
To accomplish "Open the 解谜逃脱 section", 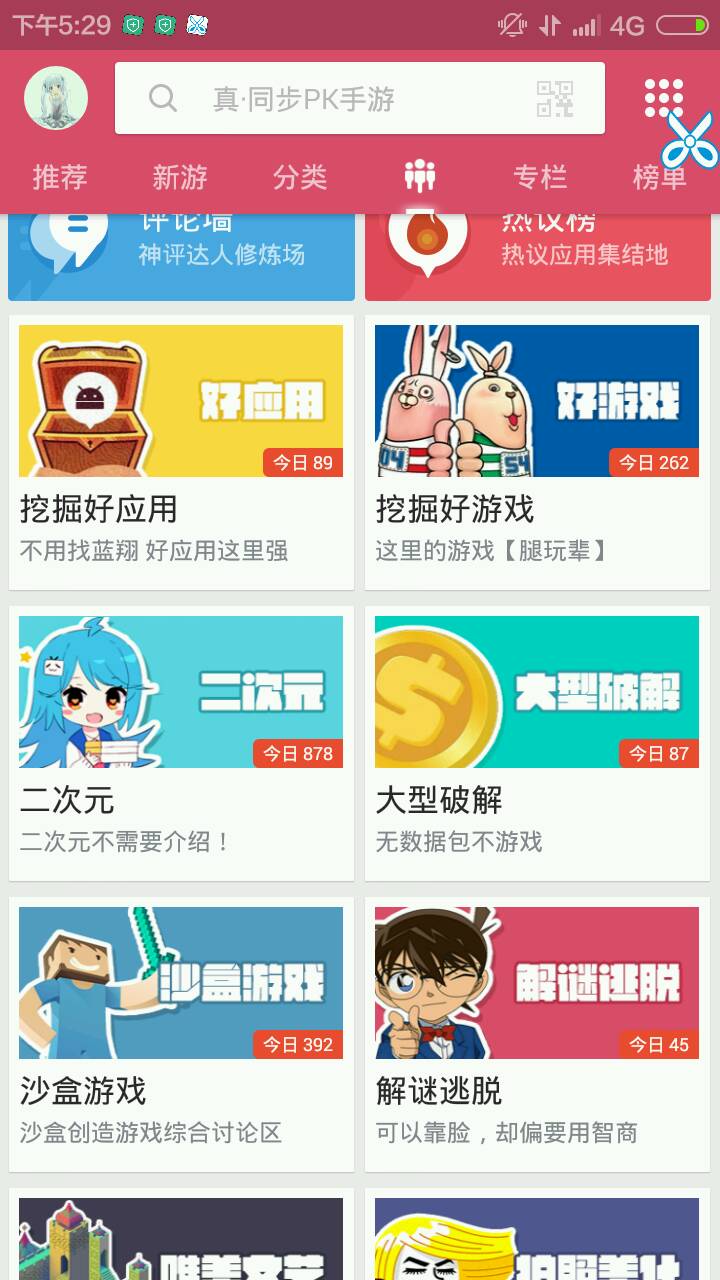I will [x=537, y=1034].
